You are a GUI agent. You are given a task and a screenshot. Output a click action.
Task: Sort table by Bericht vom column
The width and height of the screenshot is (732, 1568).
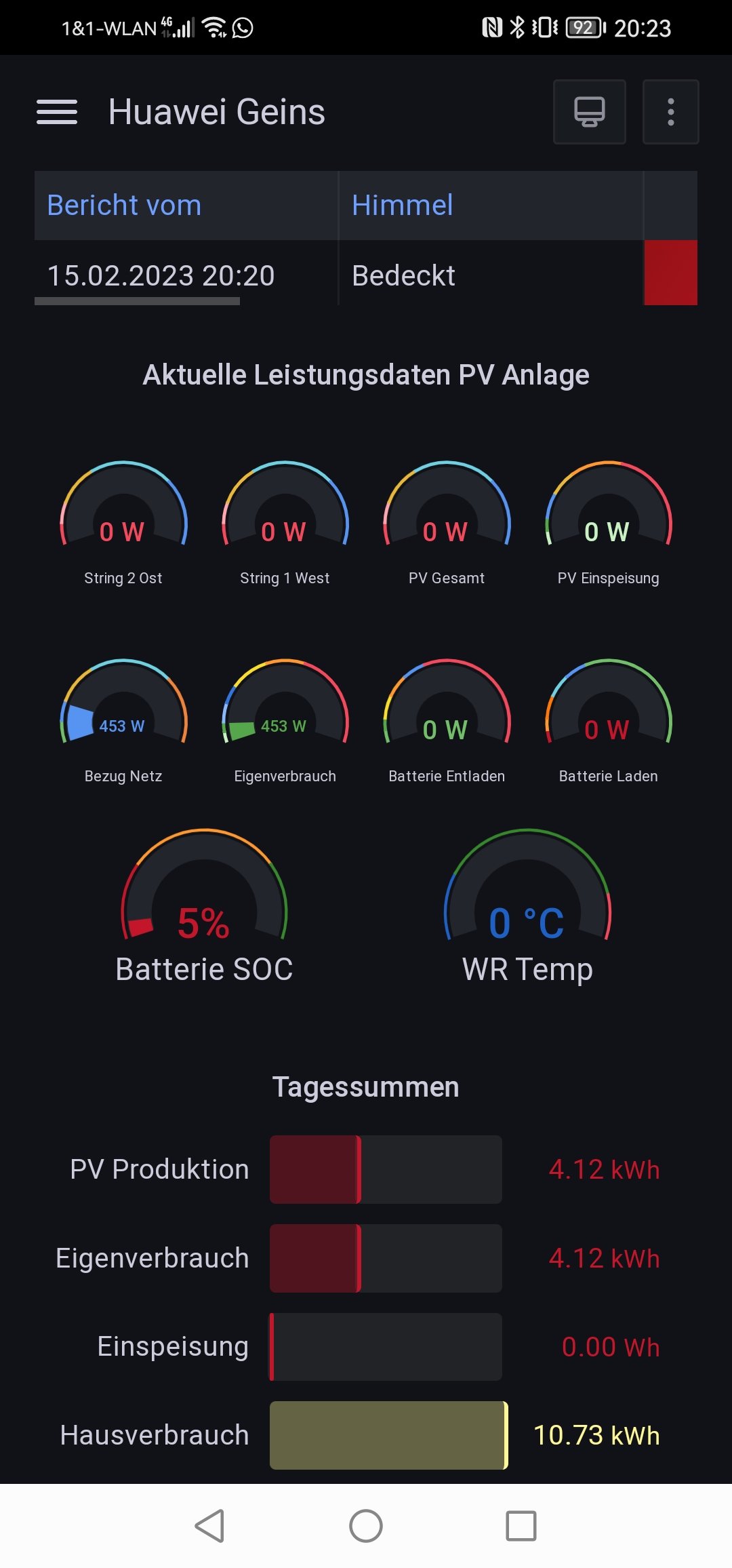(125, 205)
